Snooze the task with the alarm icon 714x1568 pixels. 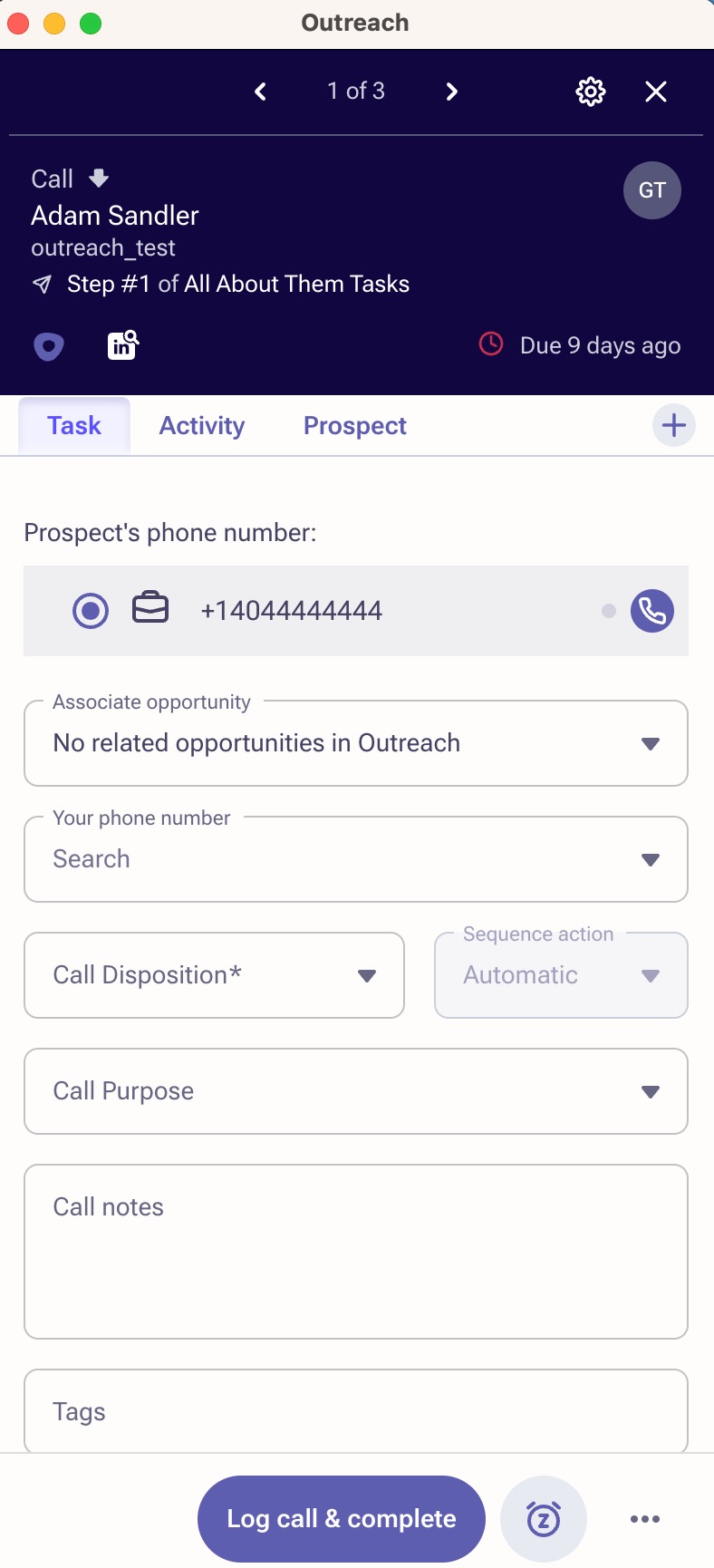(x=544, y=1519)
